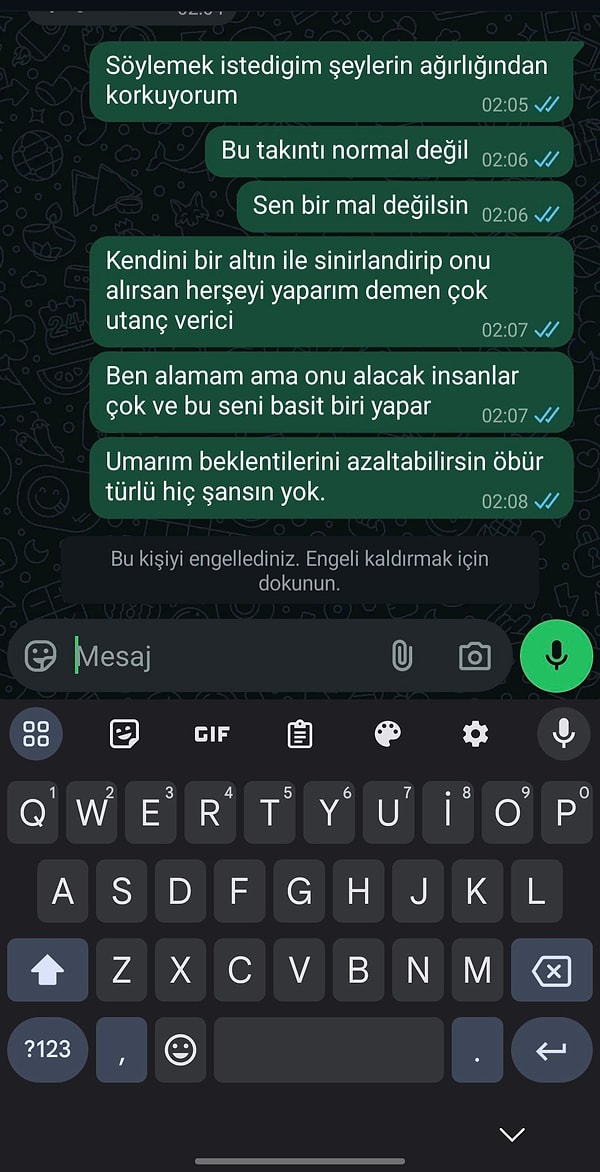The image size is (600, 1172).
Task: Start keyboard voice typing microphone
Action: (x=563, y=734)
